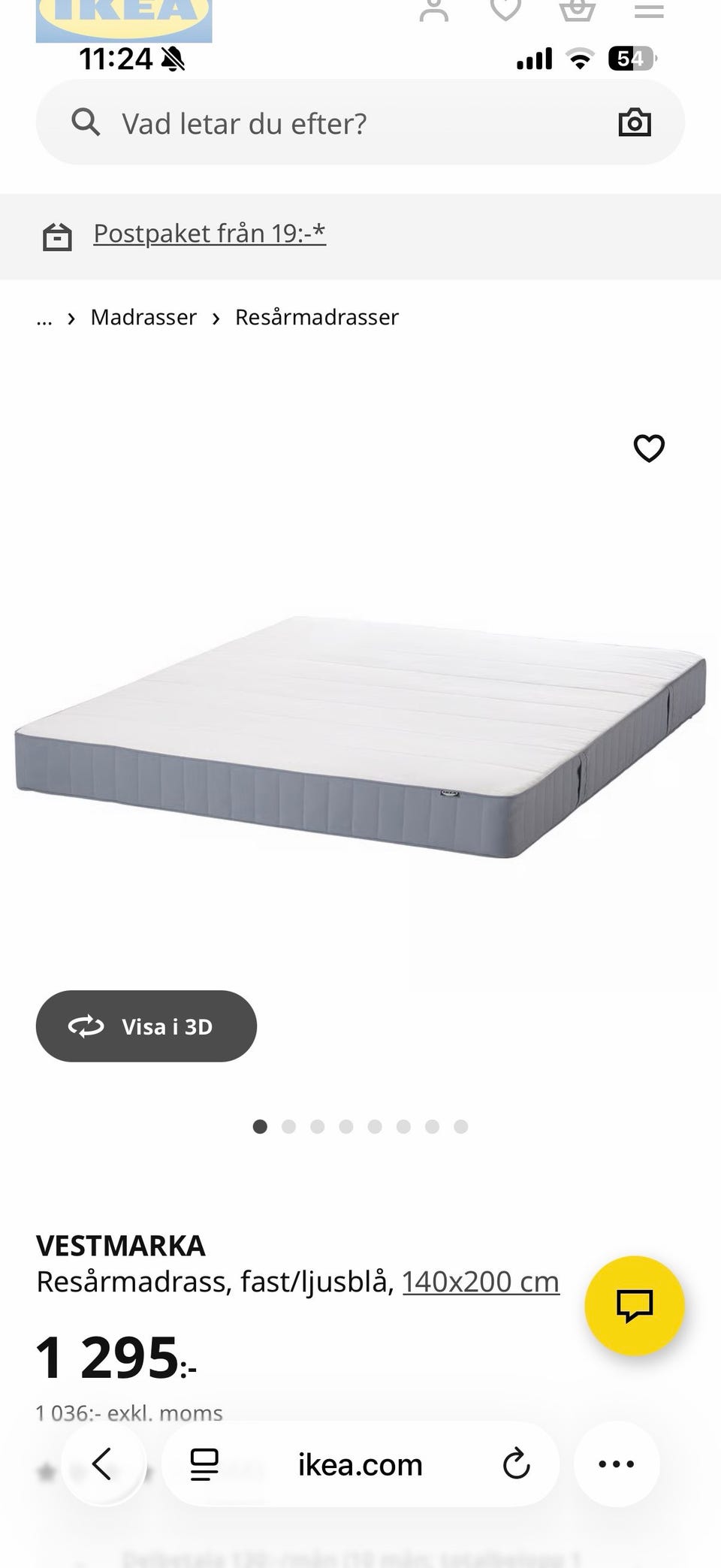Go back in the browser

(103, 1464)
